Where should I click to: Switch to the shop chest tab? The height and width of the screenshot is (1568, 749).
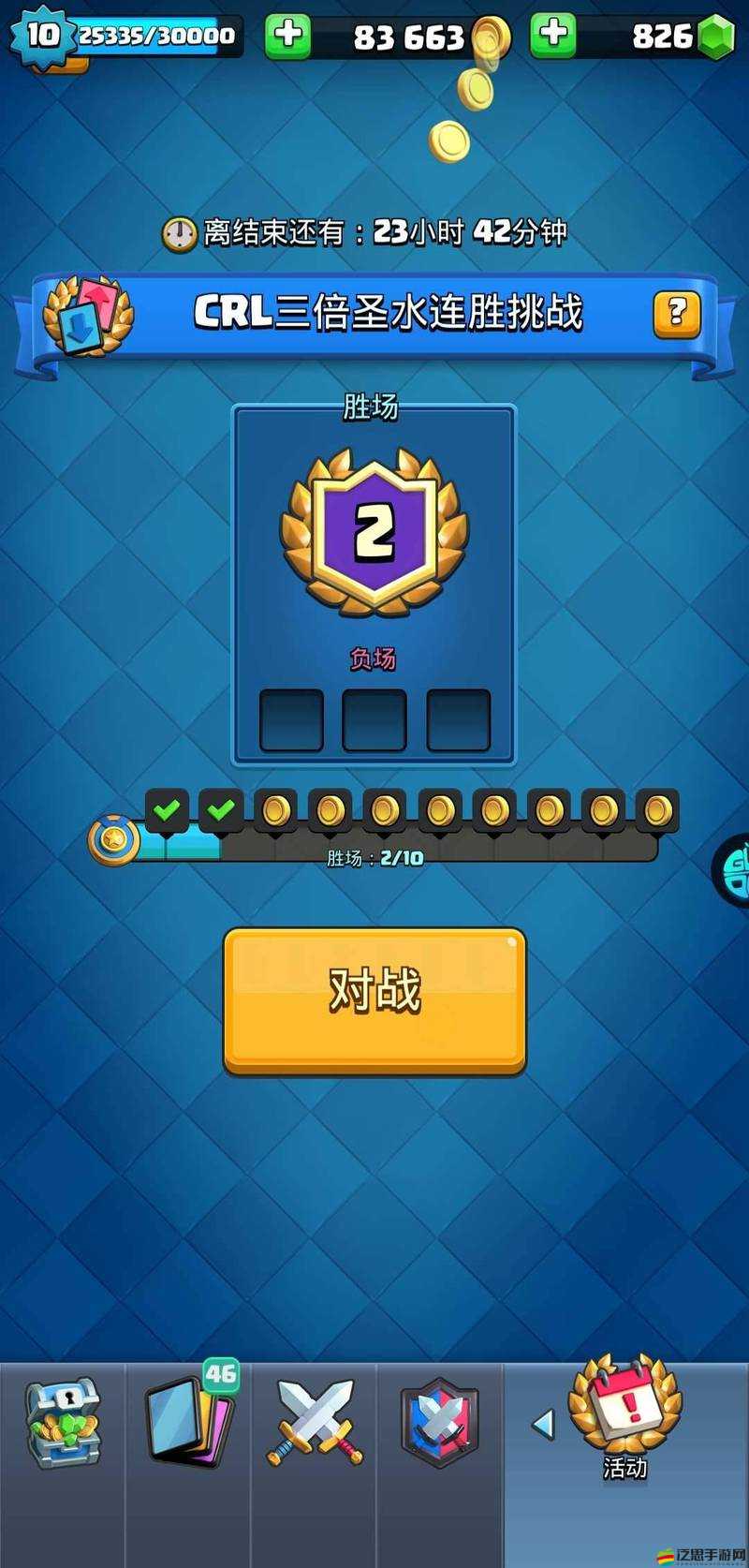(62, 1422)
